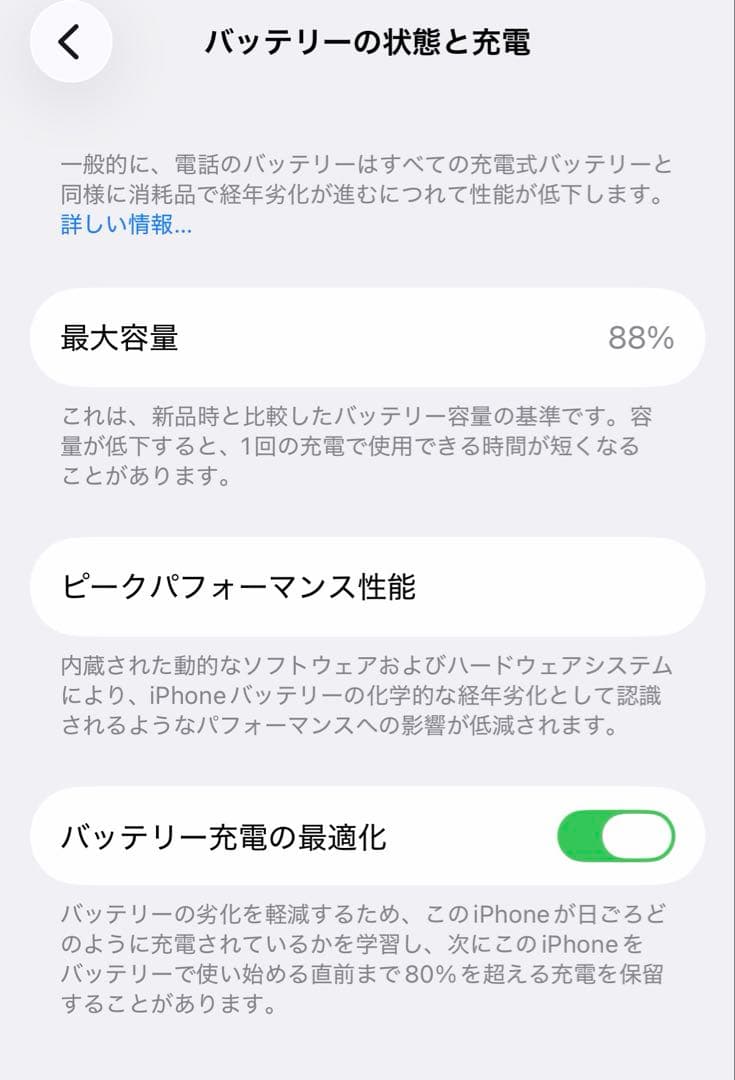Tap the charging hold explanation below the toggle

367,963
